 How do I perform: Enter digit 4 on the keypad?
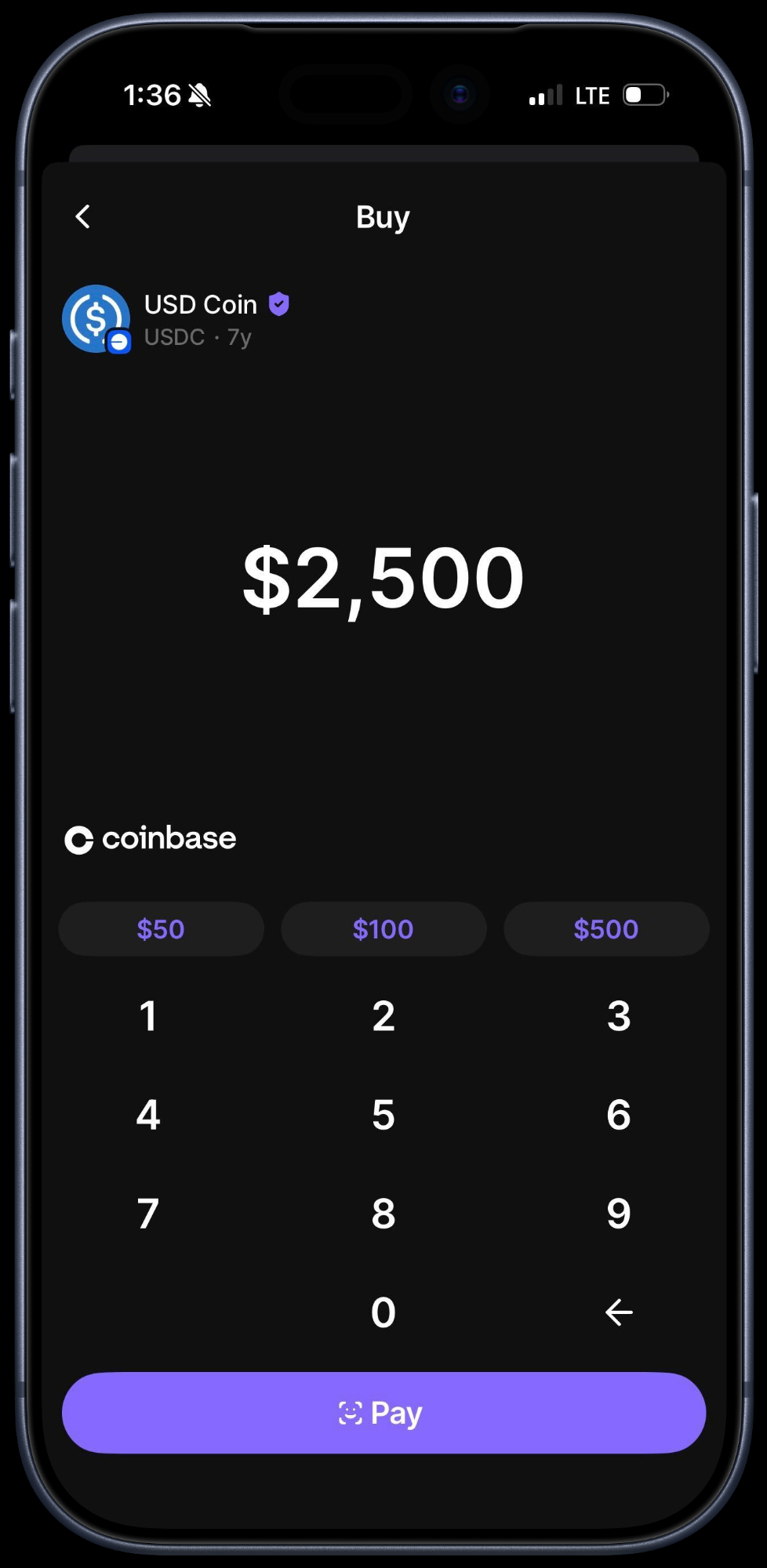148,1115
